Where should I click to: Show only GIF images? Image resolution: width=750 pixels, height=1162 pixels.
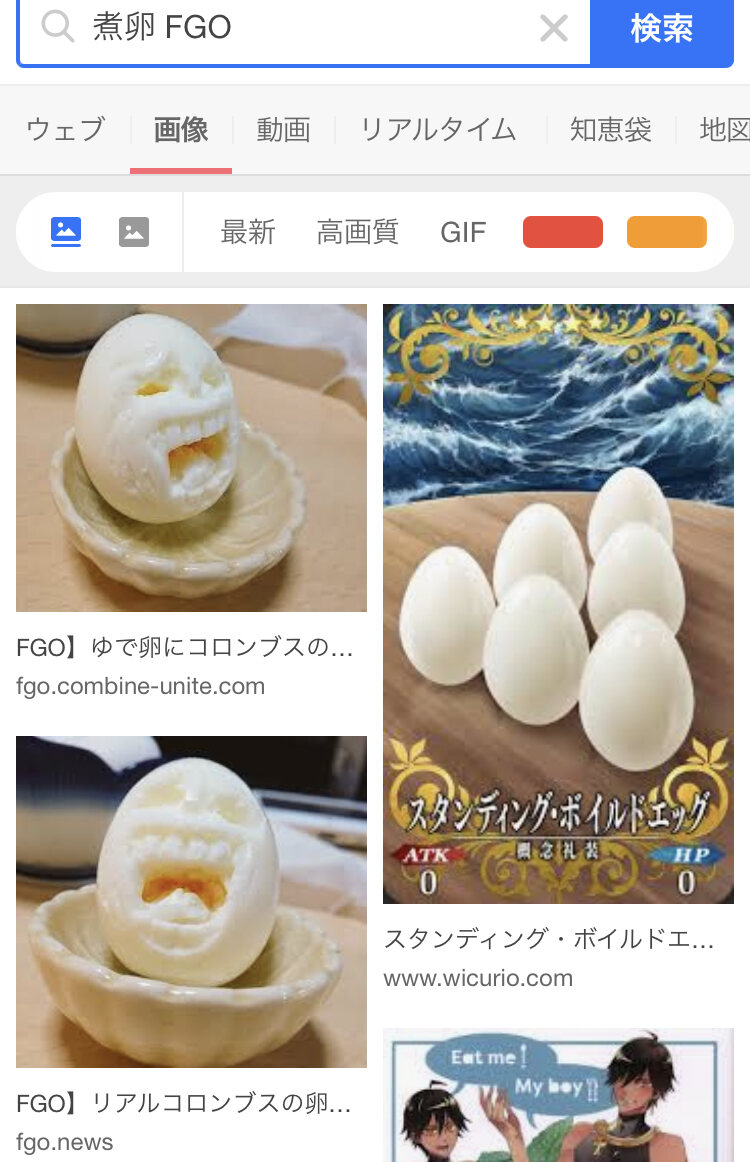coord(463,232)
